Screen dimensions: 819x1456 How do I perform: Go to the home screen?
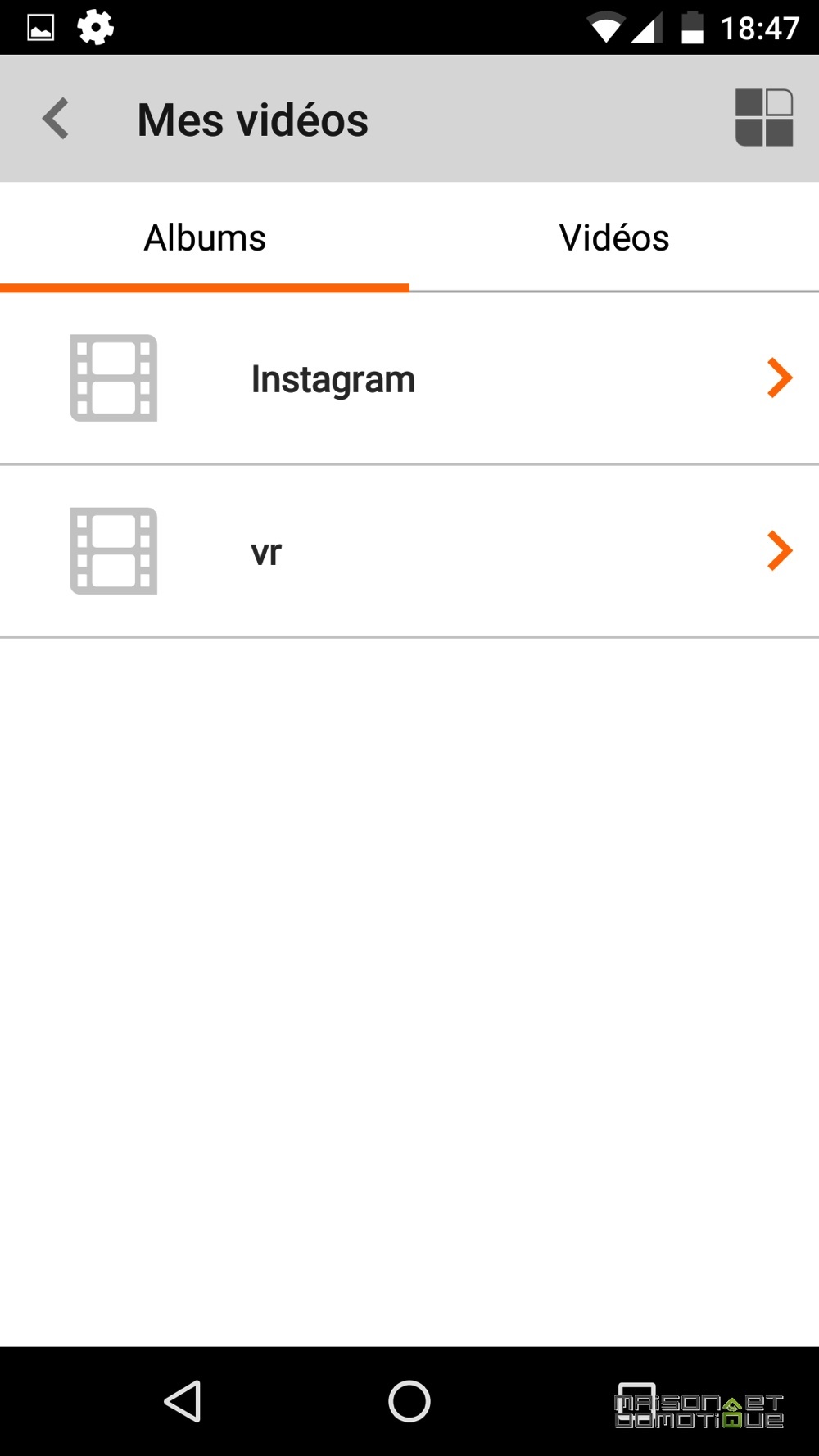point(409,1401)
